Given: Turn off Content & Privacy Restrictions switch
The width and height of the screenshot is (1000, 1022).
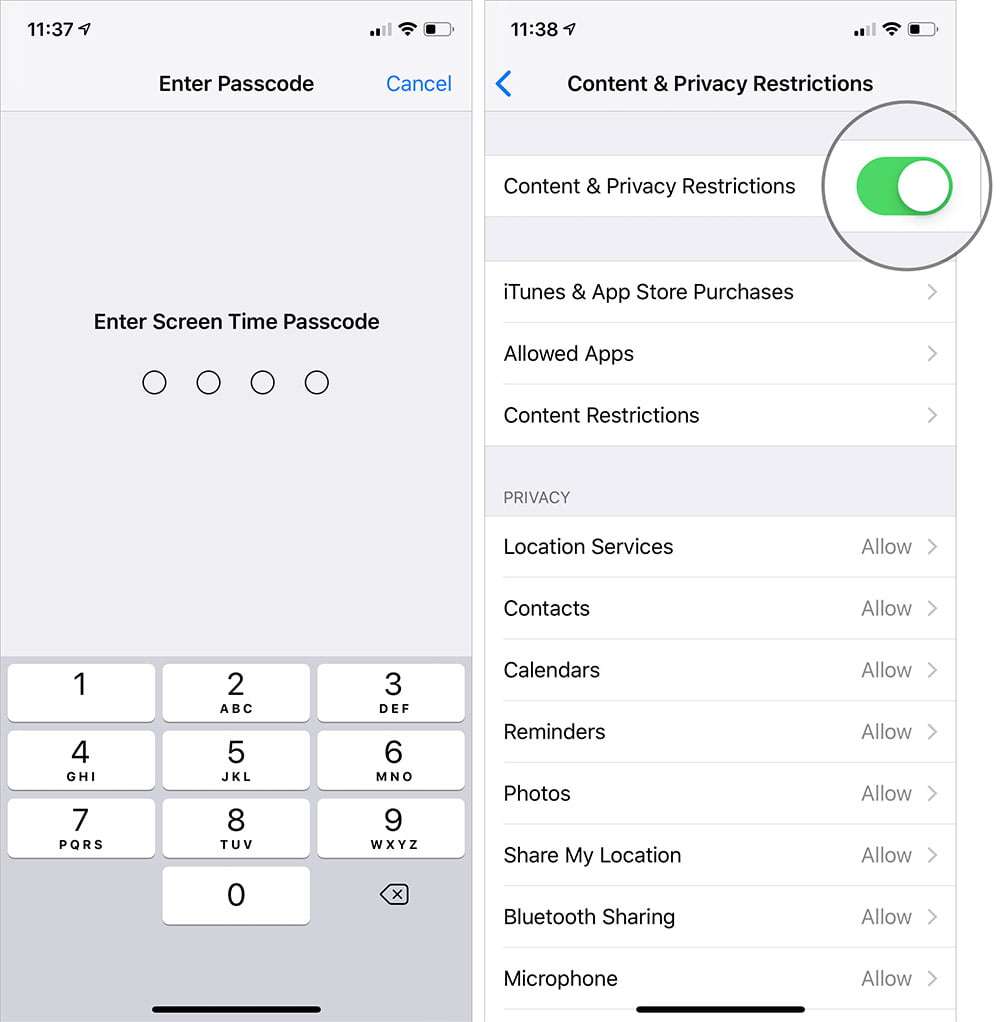Looking at the screenshot, I should (x=903, y=186).
